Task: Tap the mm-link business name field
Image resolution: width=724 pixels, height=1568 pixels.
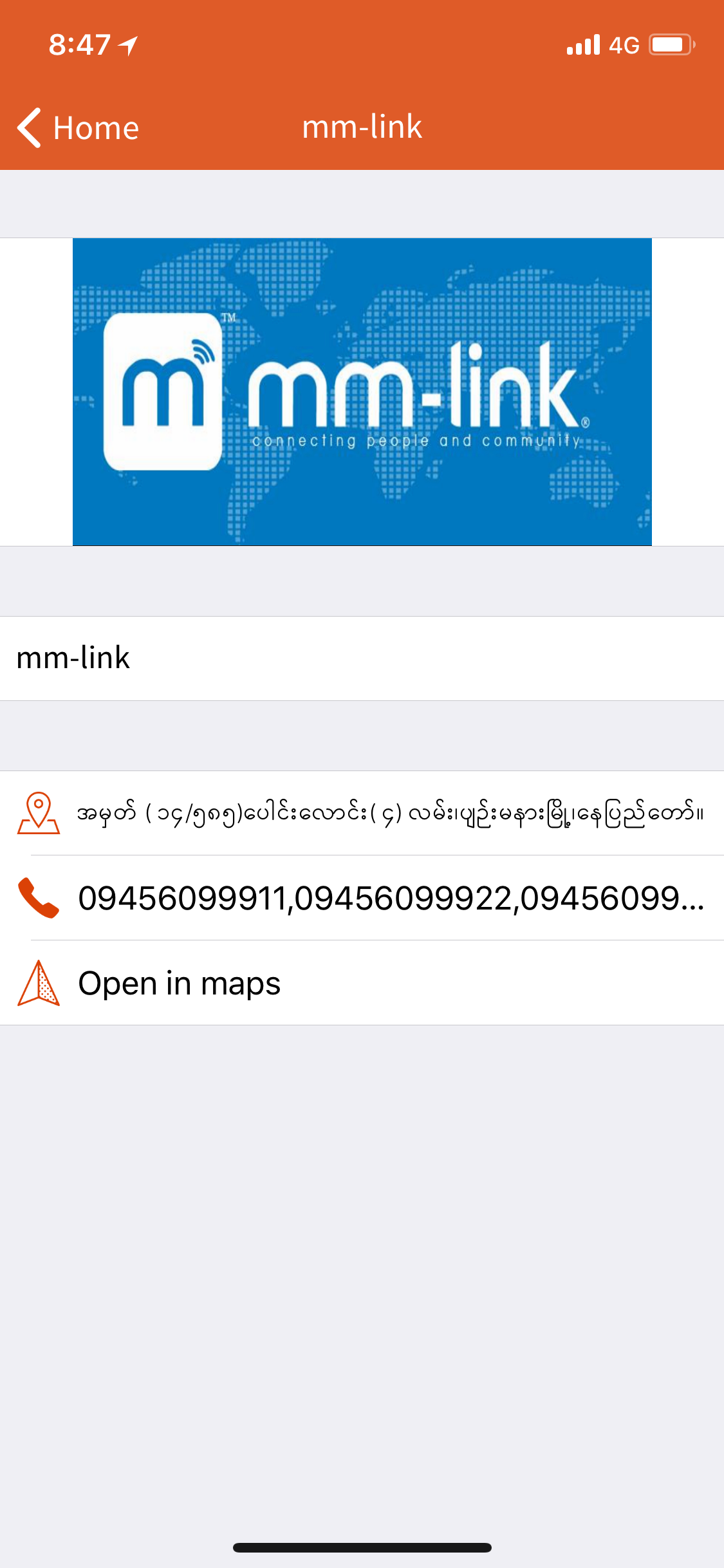Action: pos(74,658)
